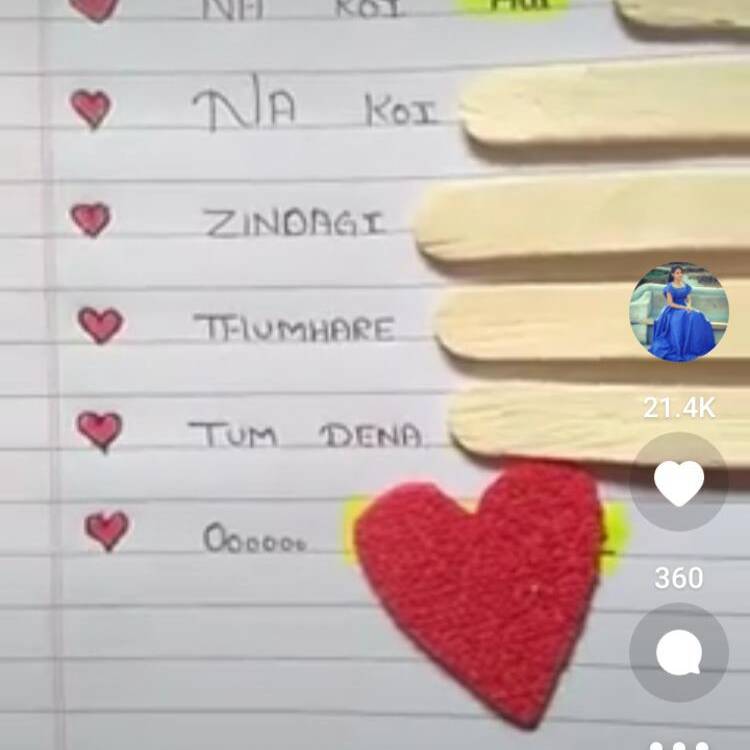Open the creator's profile picture
The height and width of the screenshot is (750, 750).
679,313
